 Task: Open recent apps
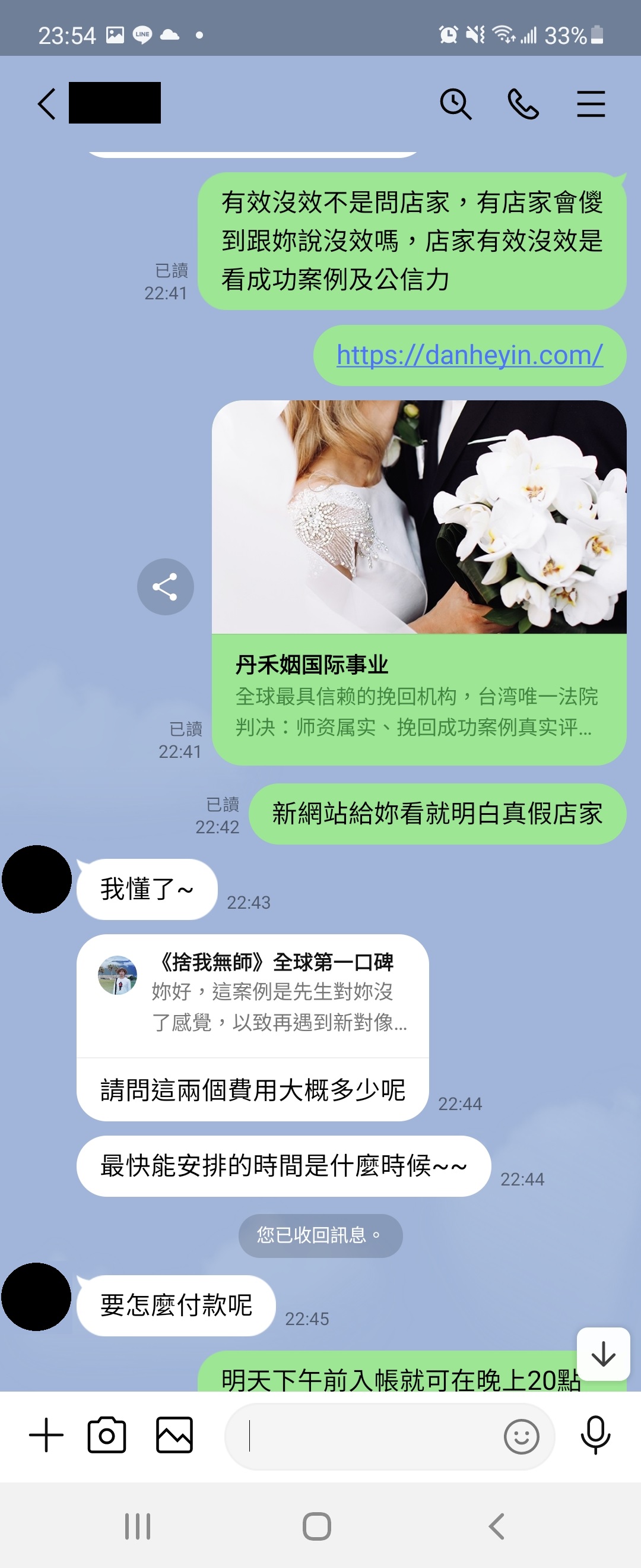point(138,1526)
